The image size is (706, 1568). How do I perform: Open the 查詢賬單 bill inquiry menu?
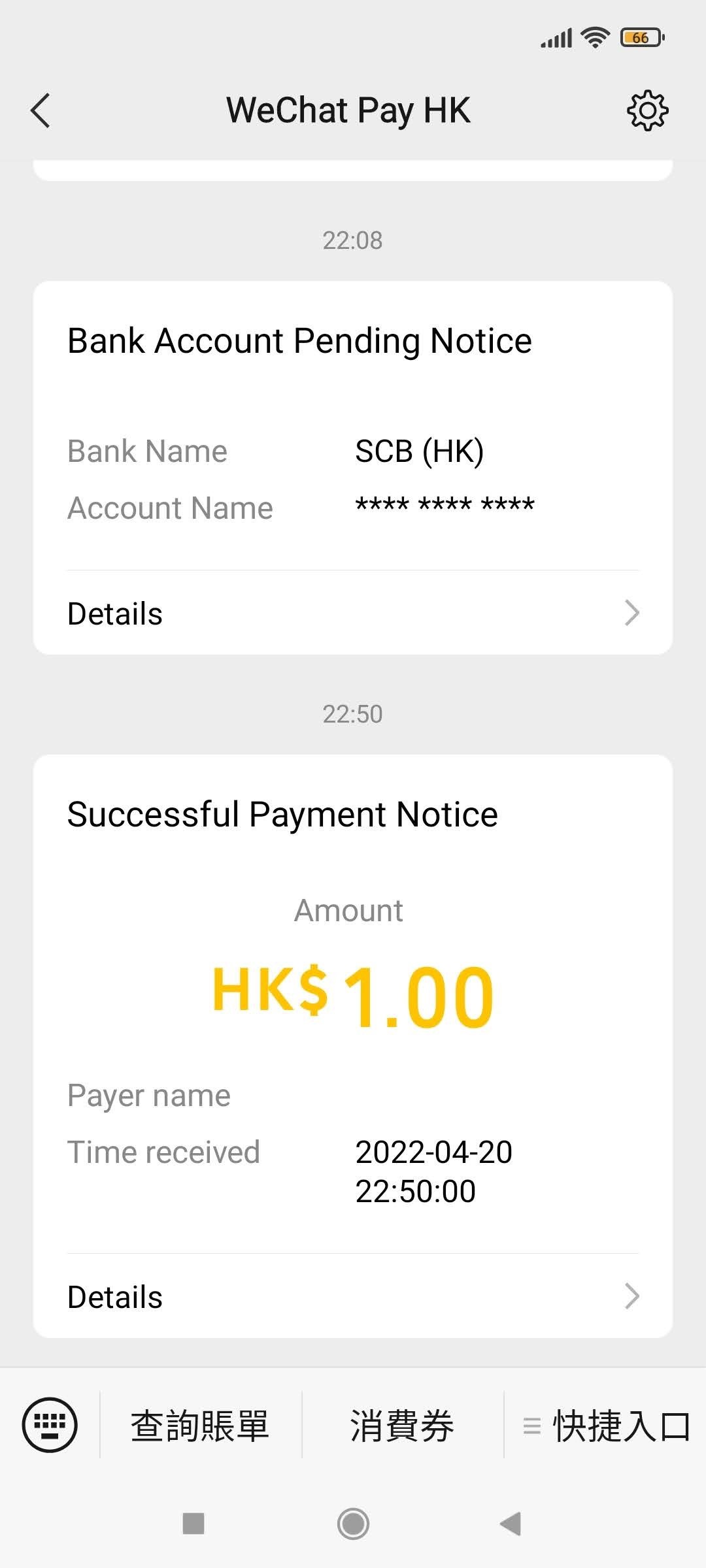click(x=199, y=1426)
